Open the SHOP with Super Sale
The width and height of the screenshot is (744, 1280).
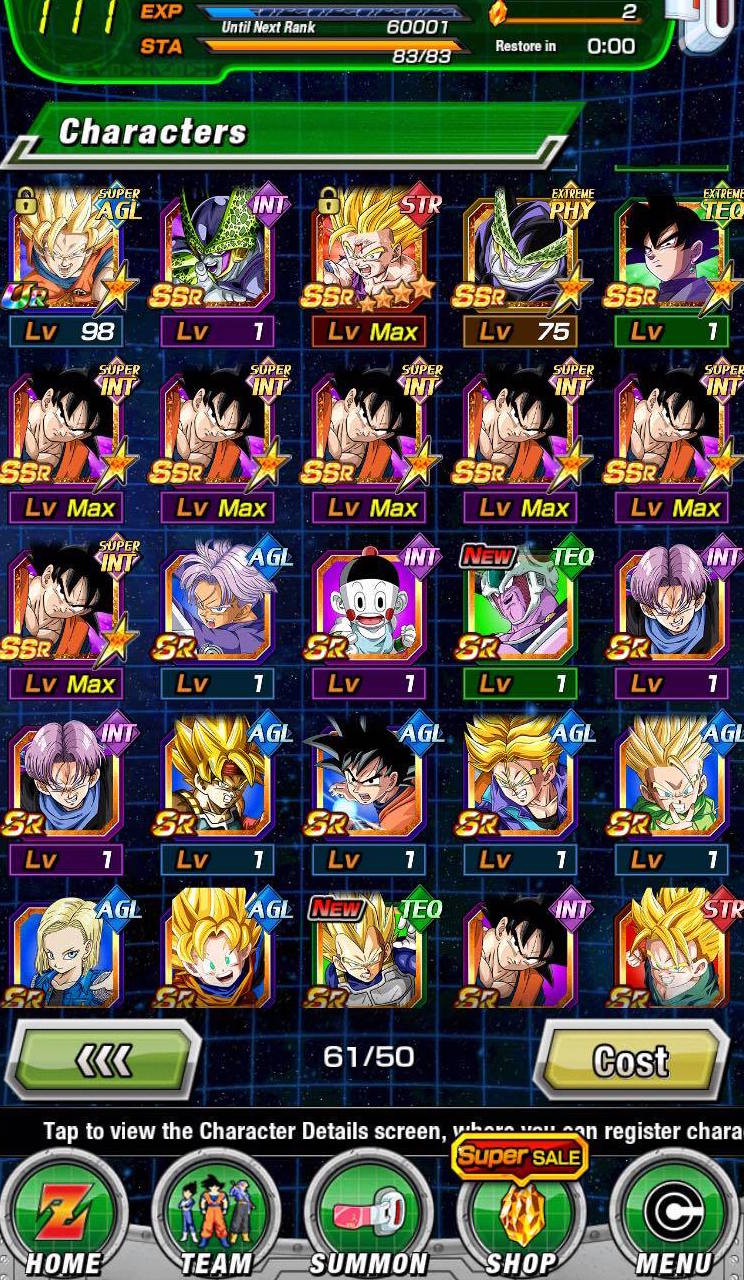[520, 1215]
